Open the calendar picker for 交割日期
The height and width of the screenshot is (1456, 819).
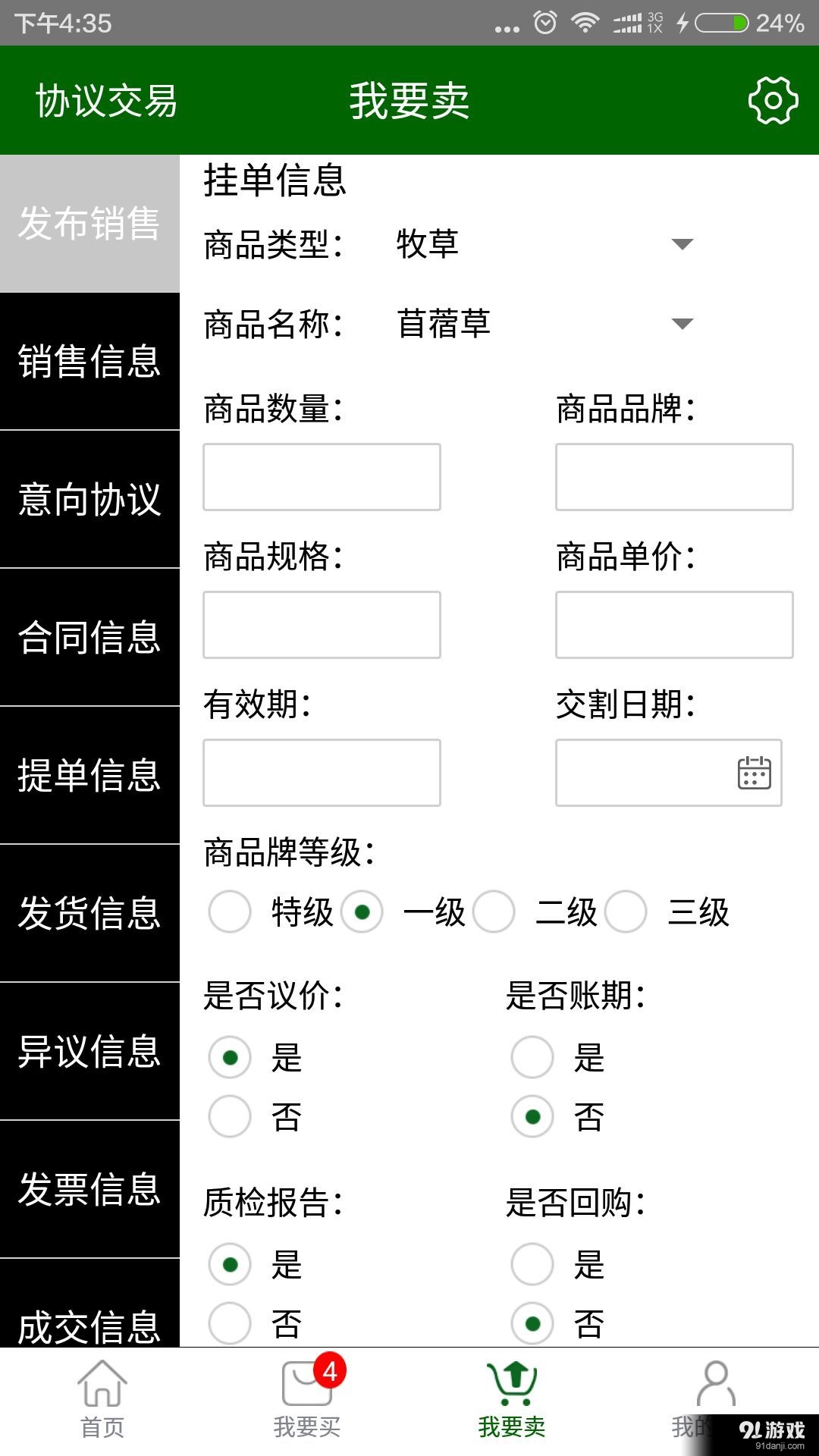point(754,771)
